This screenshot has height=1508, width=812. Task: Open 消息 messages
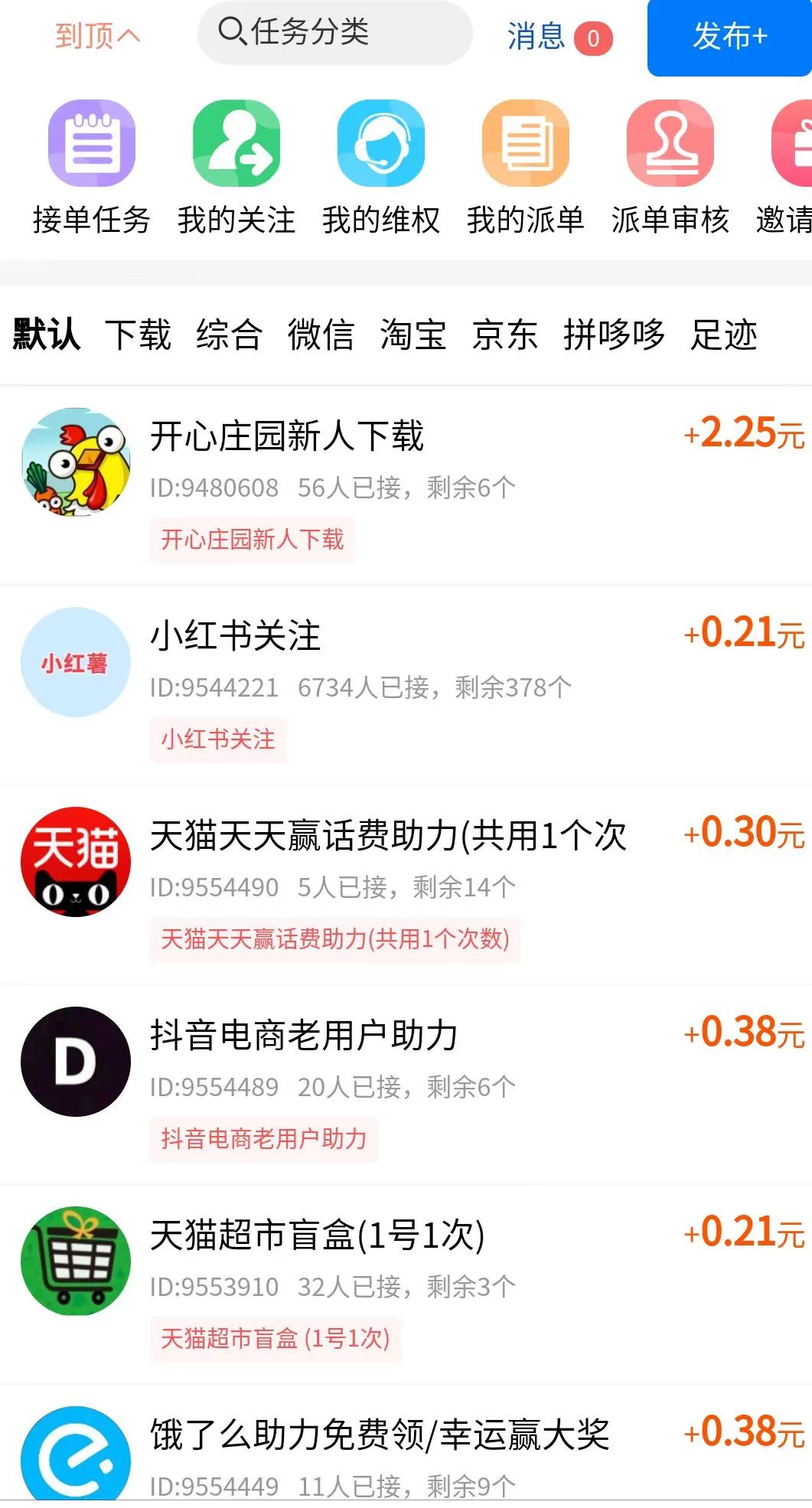pos(559,36)
